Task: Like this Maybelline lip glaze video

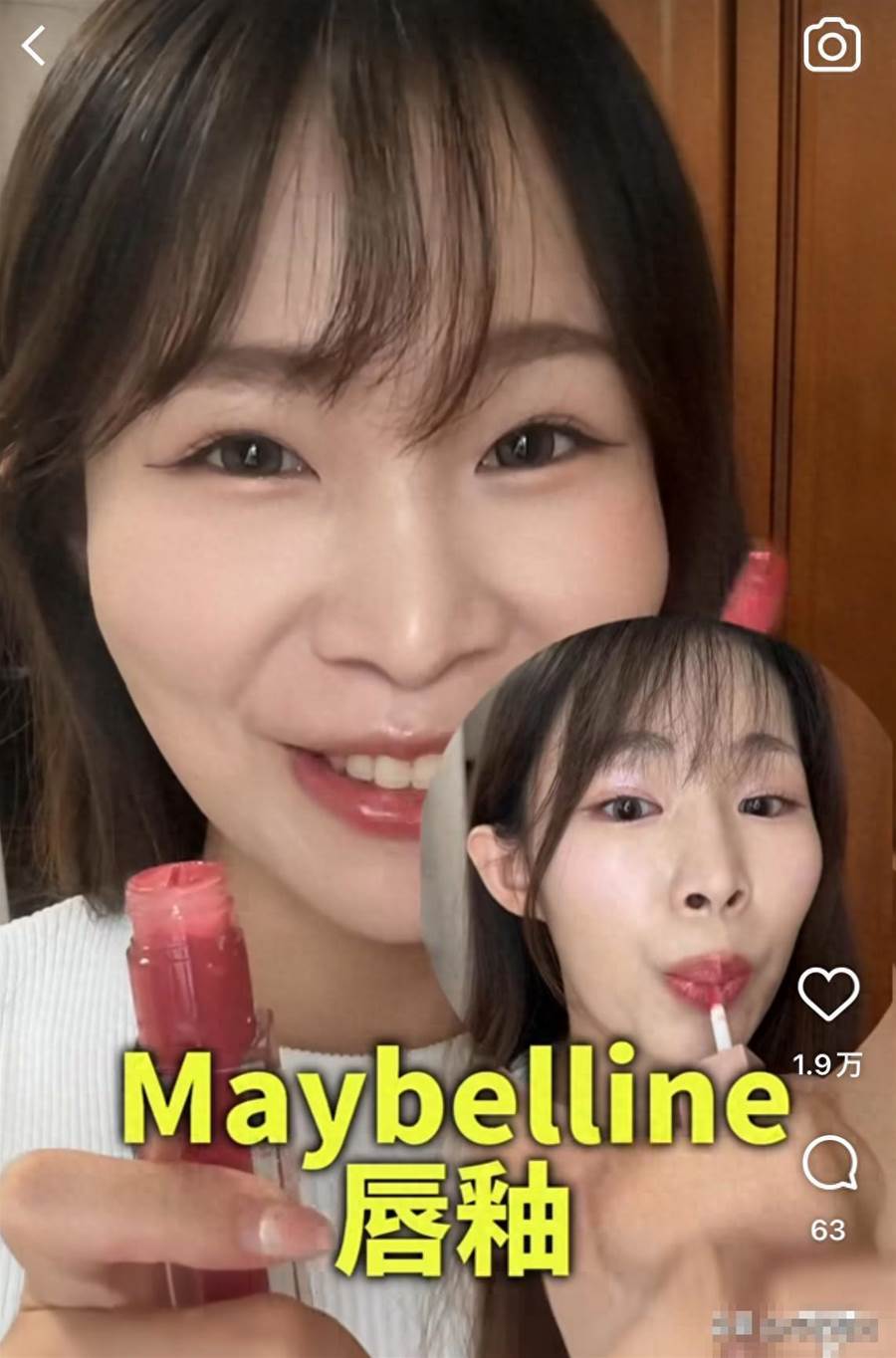Action: (x=828, y=994)
